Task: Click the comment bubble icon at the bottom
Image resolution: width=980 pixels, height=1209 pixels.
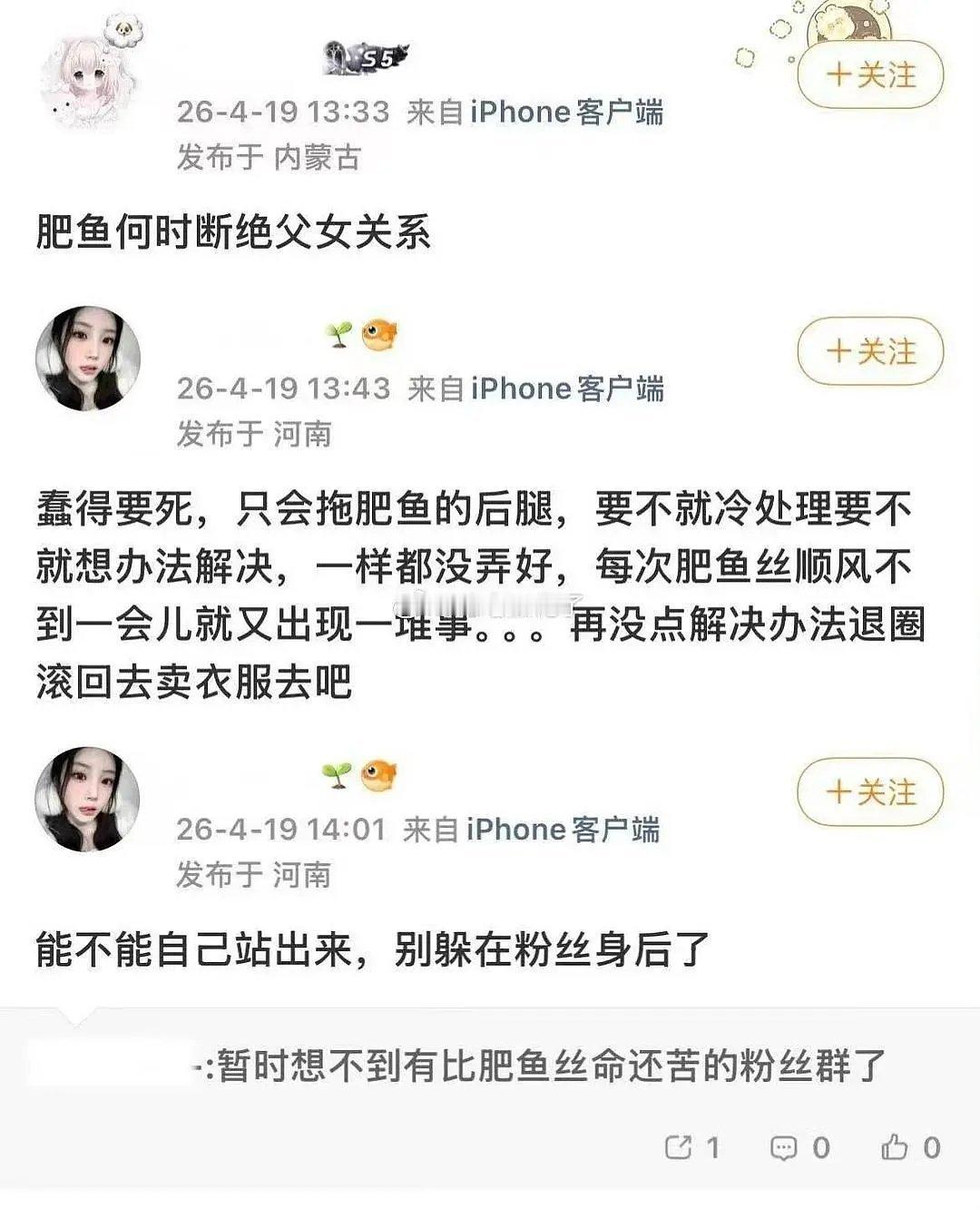Action: point(782,1147)
